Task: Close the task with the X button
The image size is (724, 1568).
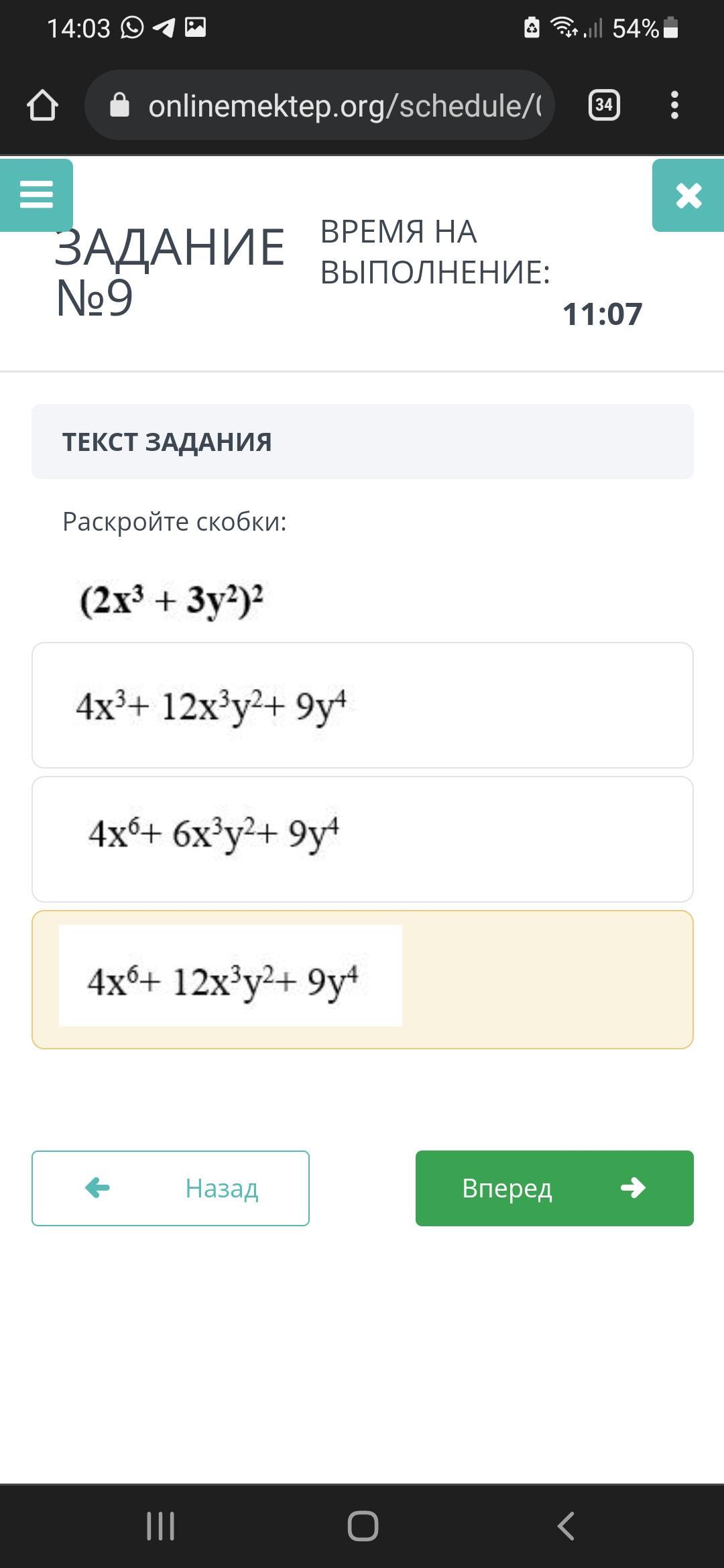Action: [688, 196]
